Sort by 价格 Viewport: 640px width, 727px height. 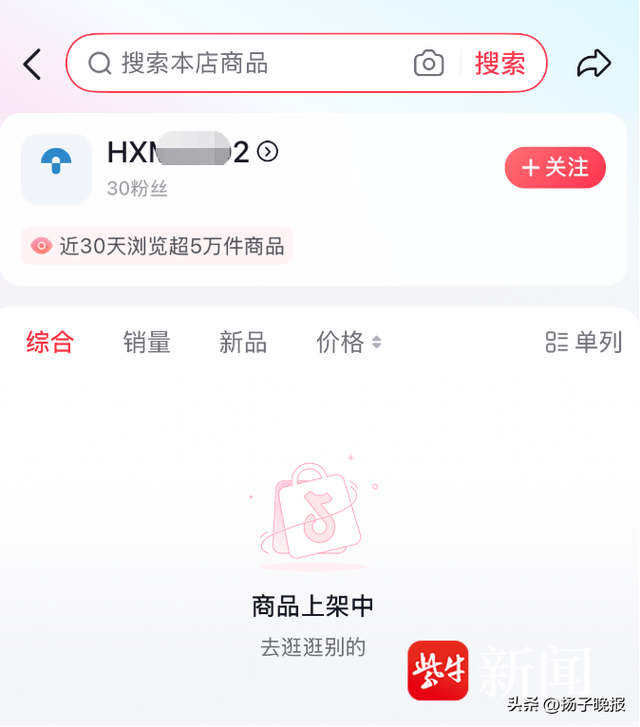(349, 342)
